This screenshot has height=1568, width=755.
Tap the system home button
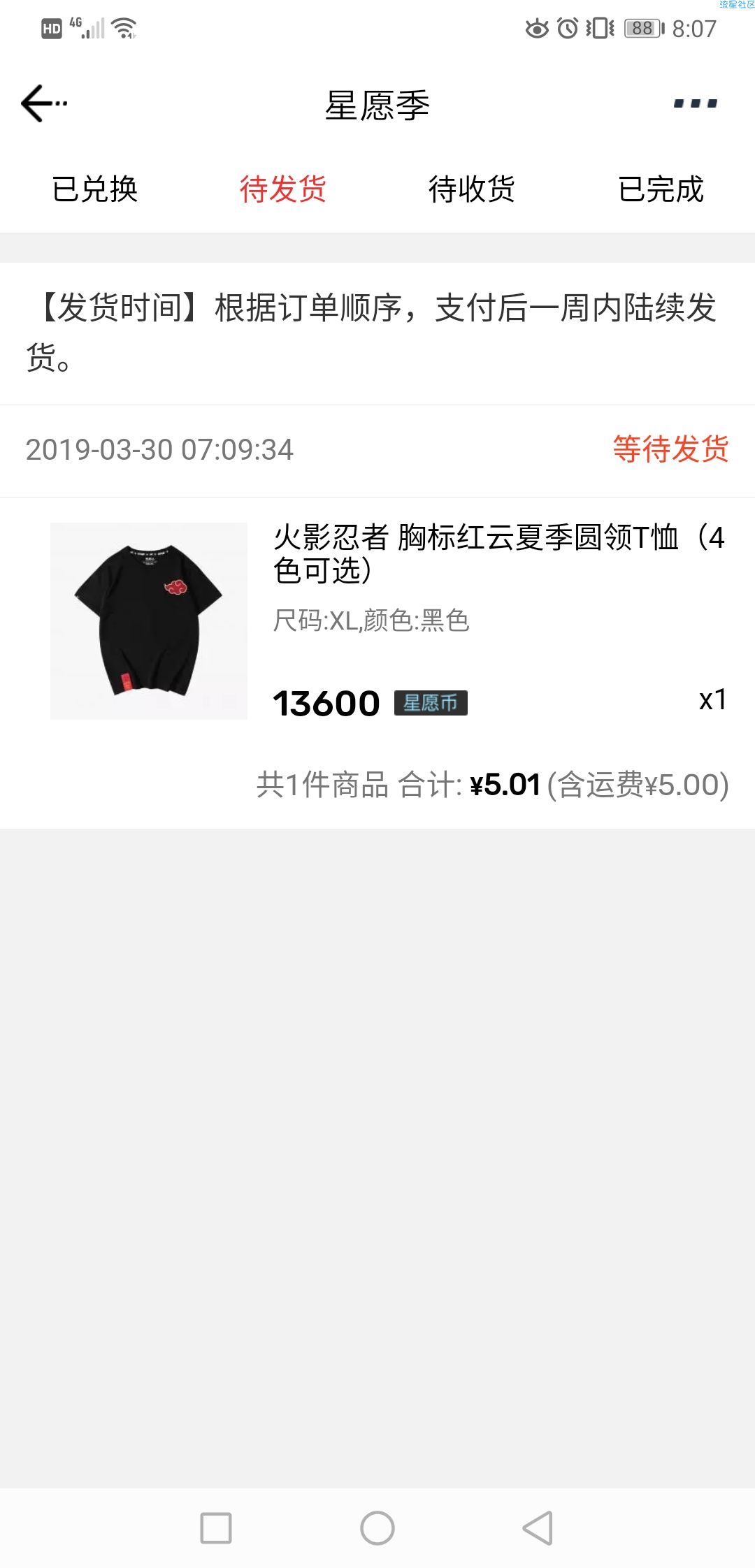click(377, 1528)
